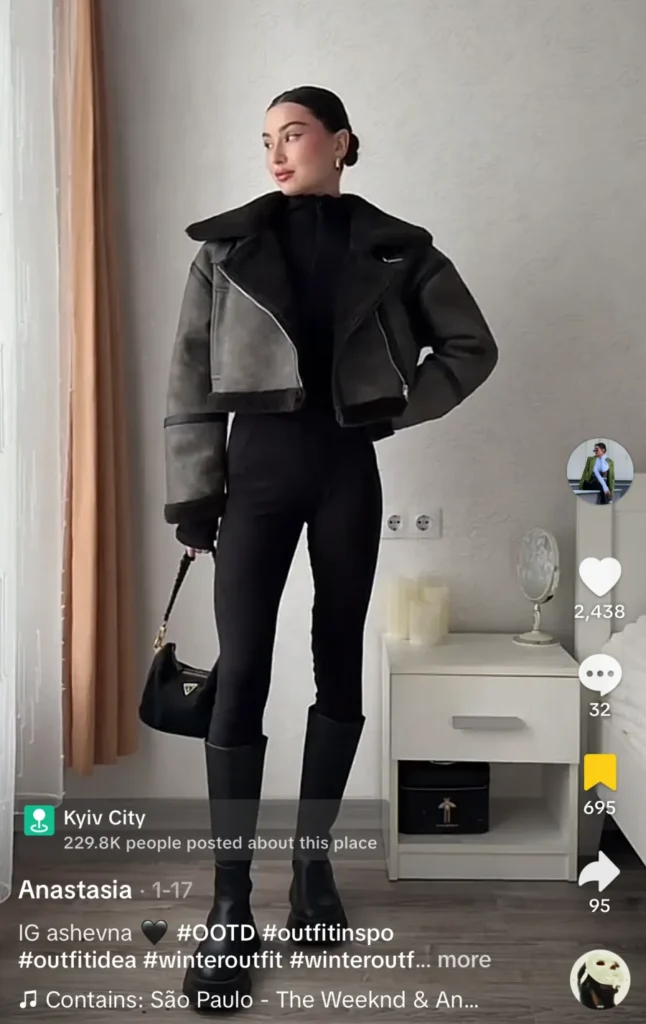The width and height of the screenshot is (646, 1024).
Task: Expand the caption with more
Action: [464, 960]
